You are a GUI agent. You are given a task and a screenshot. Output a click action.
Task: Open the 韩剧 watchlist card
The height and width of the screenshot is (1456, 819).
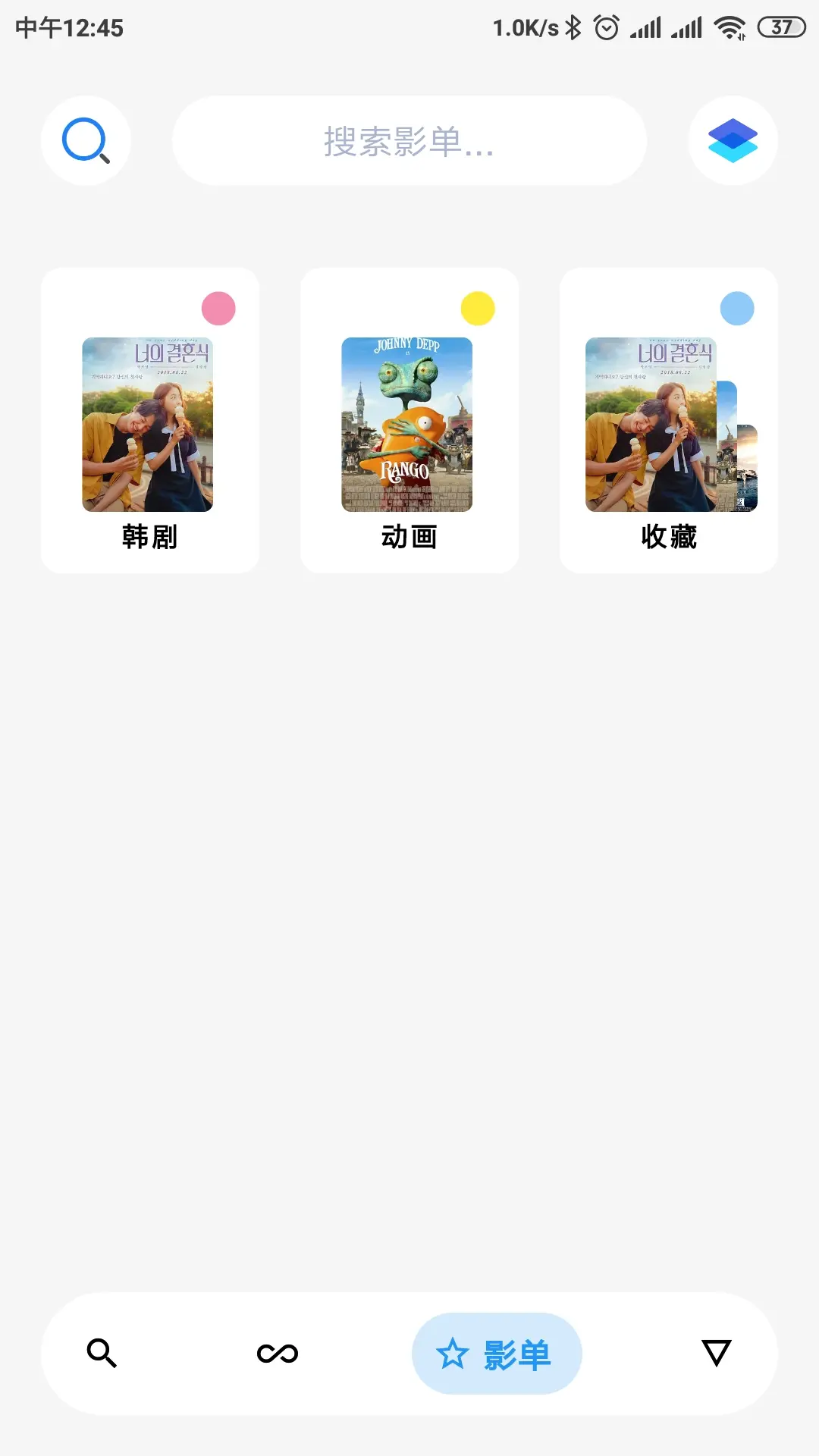point(150,421)
